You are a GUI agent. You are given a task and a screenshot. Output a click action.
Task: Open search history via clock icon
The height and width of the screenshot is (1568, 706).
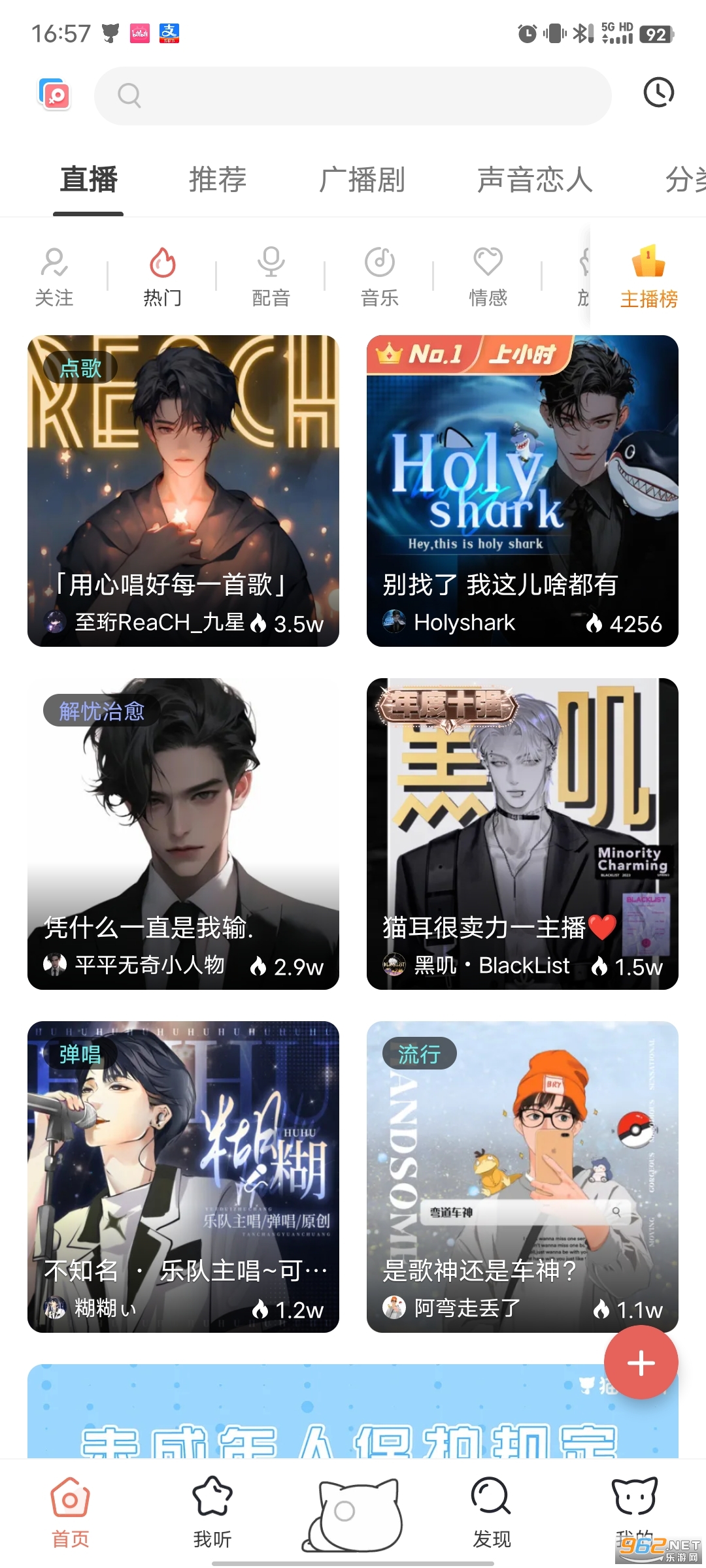point(658,93)
